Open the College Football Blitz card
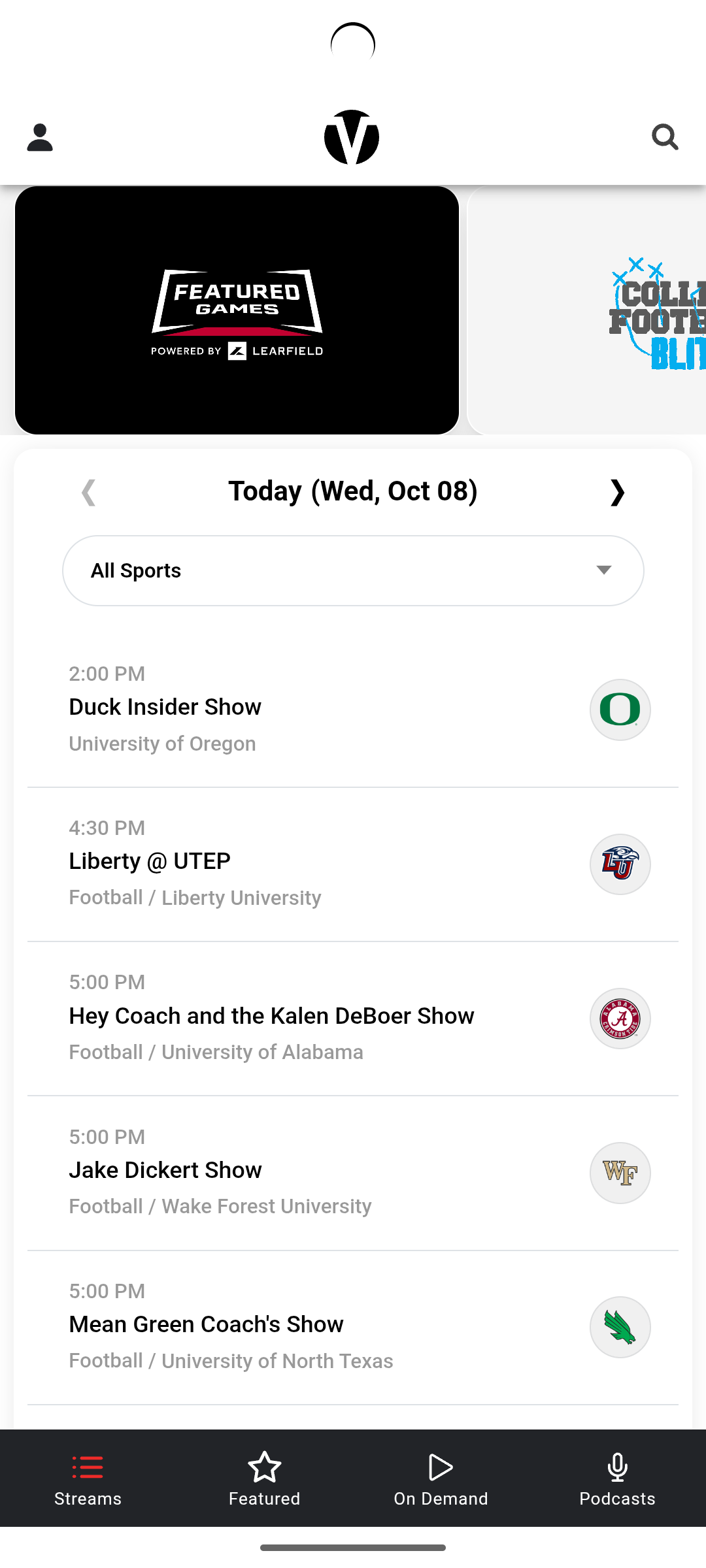 point(588,310)
